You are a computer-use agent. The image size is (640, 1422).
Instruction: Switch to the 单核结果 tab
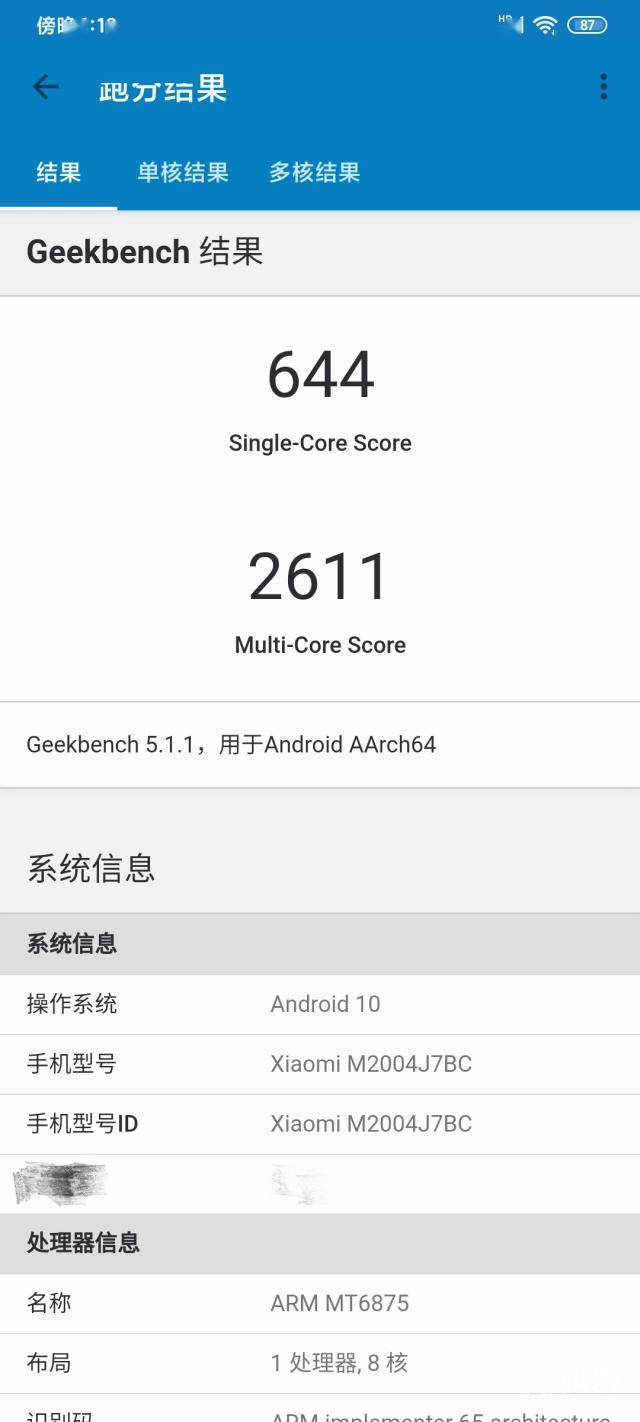click(183, 172)
